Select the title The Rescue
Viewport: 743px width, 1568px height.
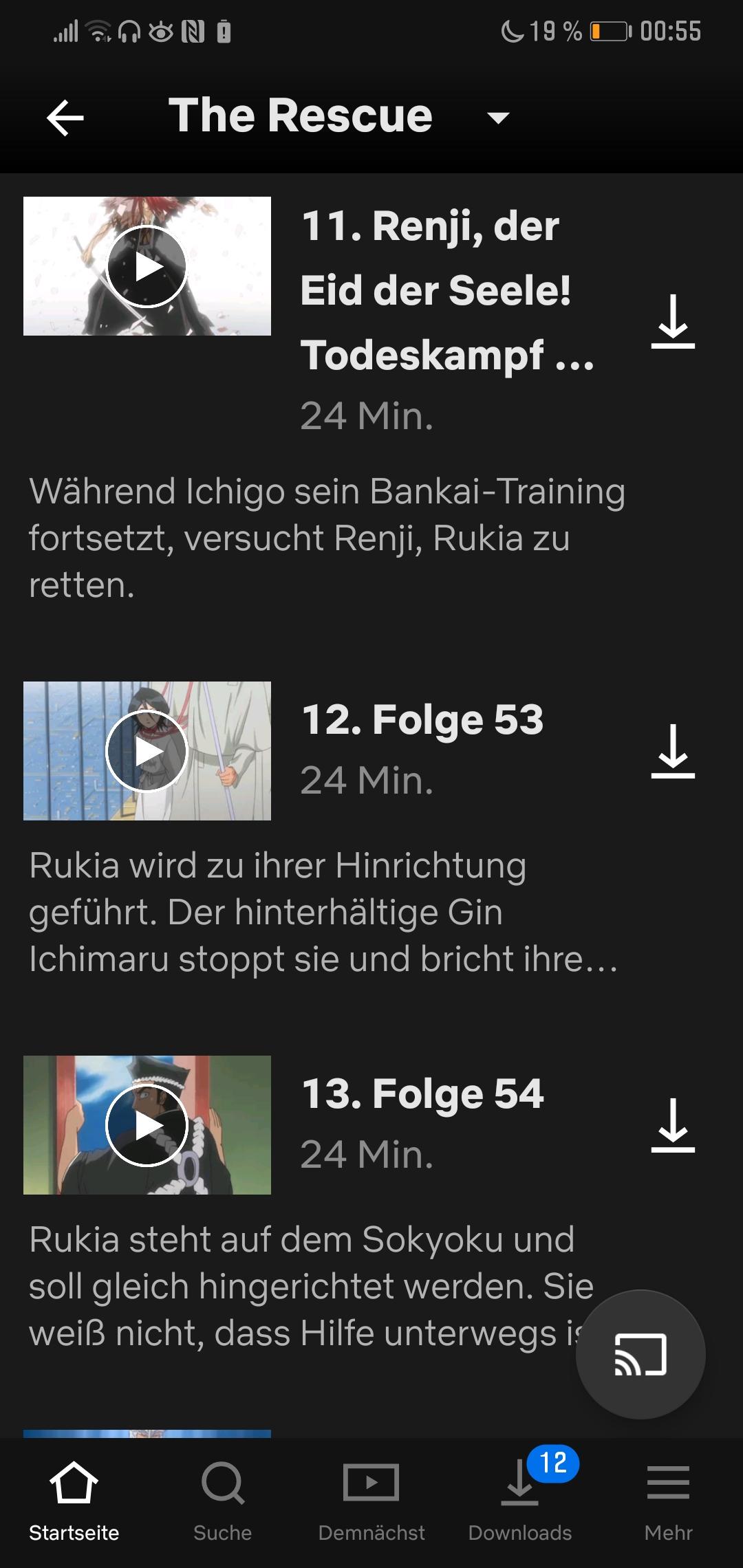301,115
